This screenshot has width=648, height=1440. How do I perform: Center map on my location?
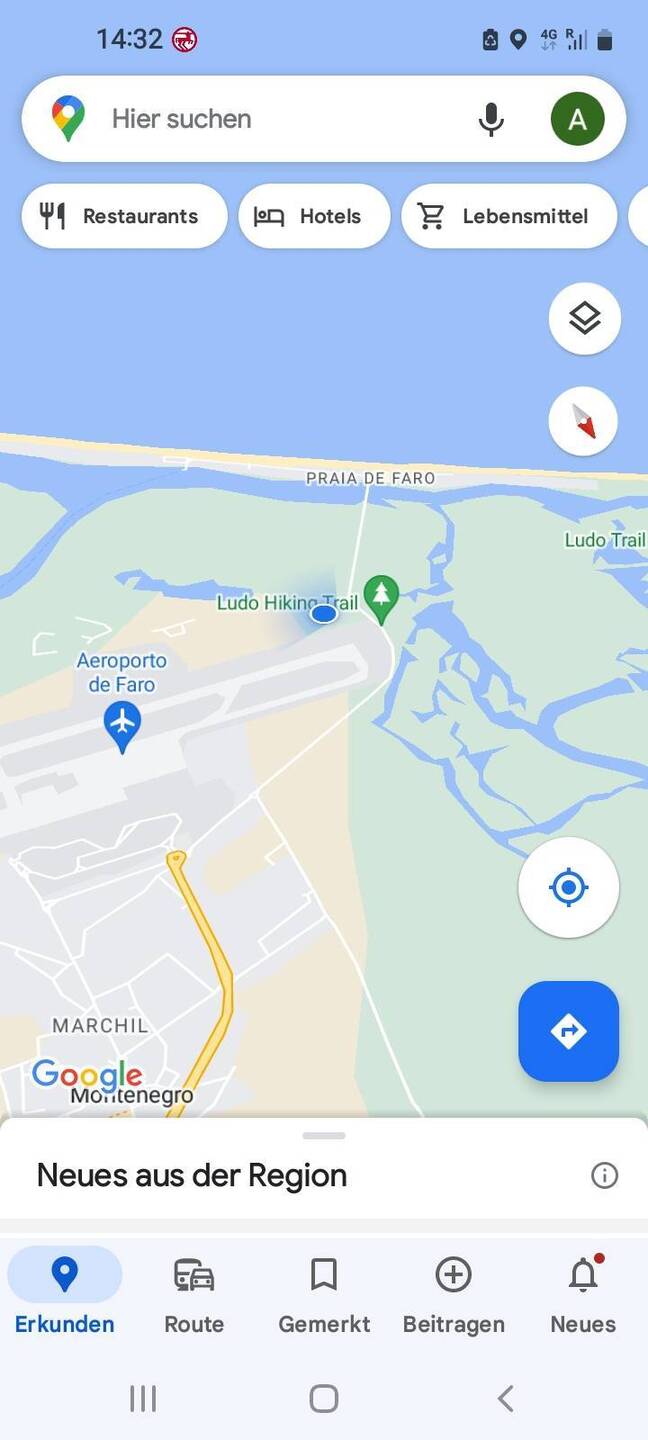[568, 887]
